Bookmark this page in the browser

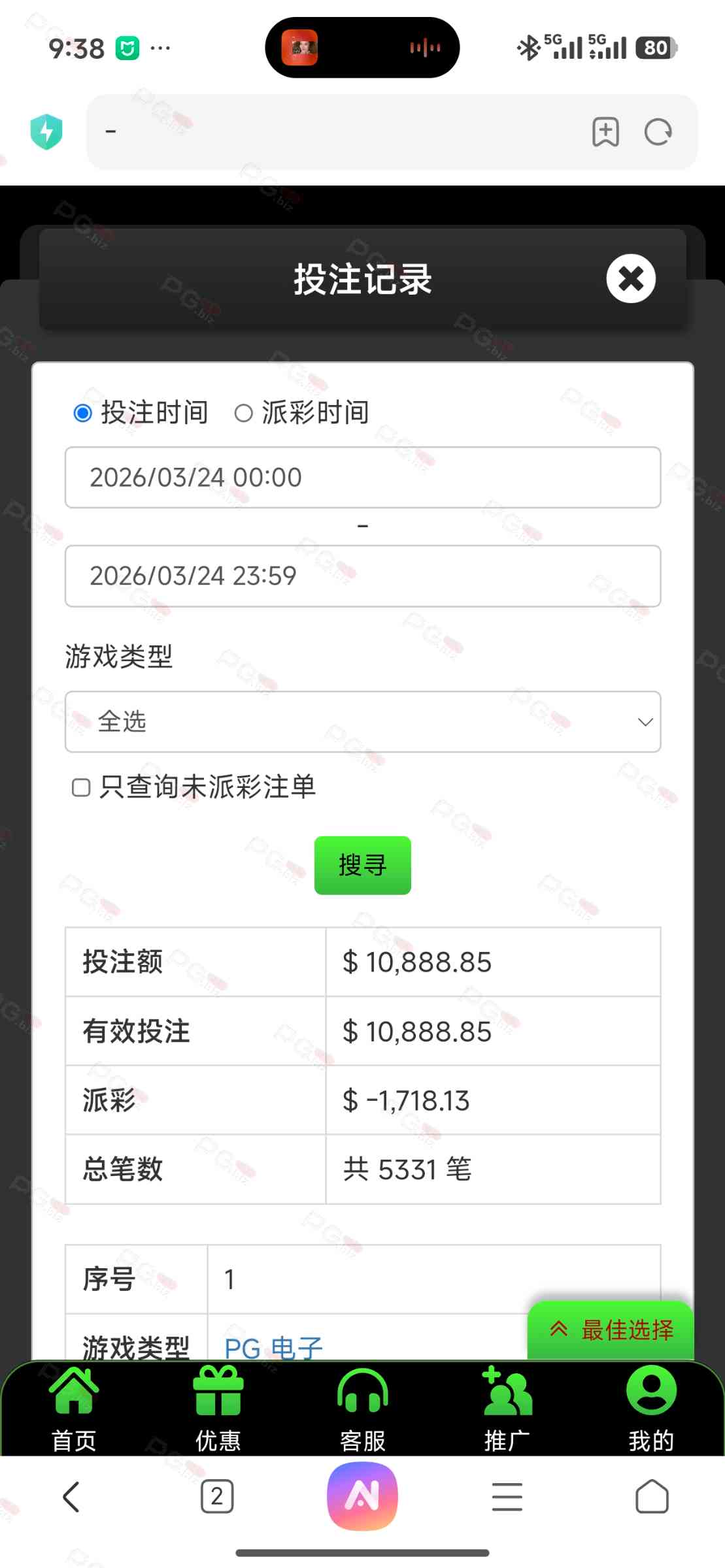click(605, 132)
